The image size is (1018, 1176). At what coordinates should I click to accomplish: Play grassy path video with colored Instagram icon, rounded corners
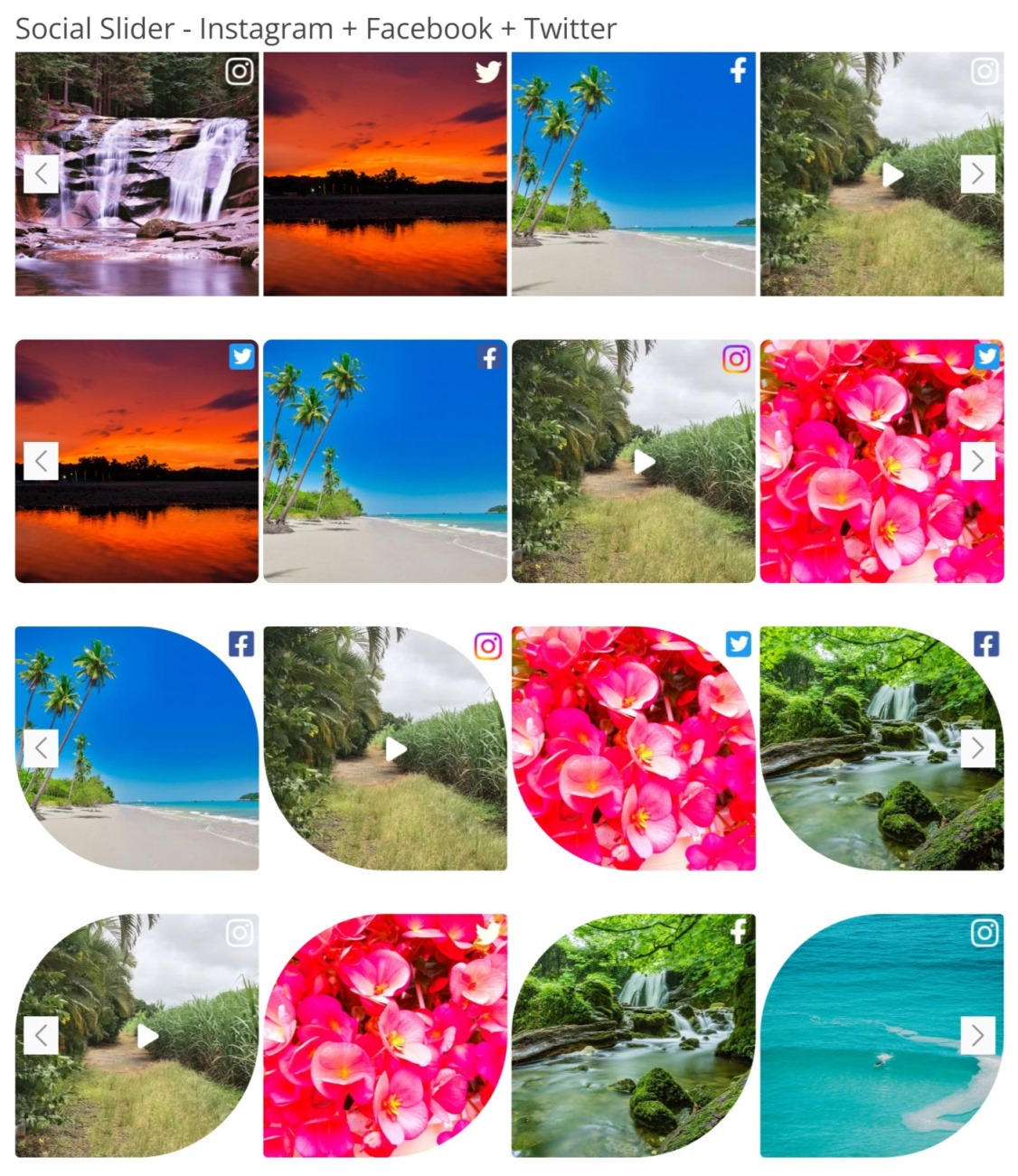click(x=644, y=462)
